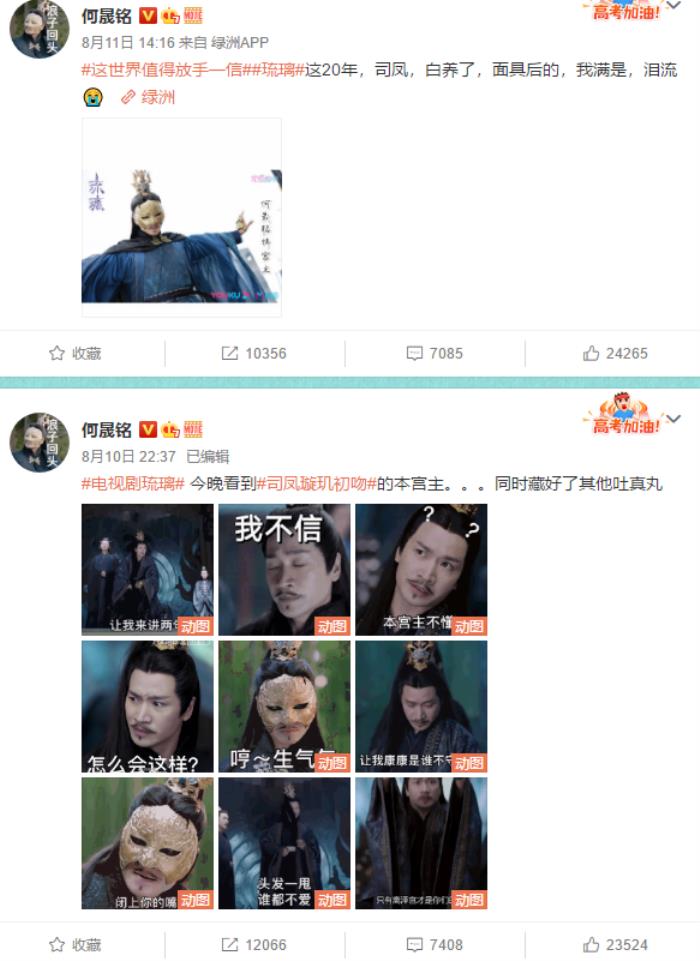Open the 7408 comments
The height and width of the screenshot is (961, 700).
point(435,944)
